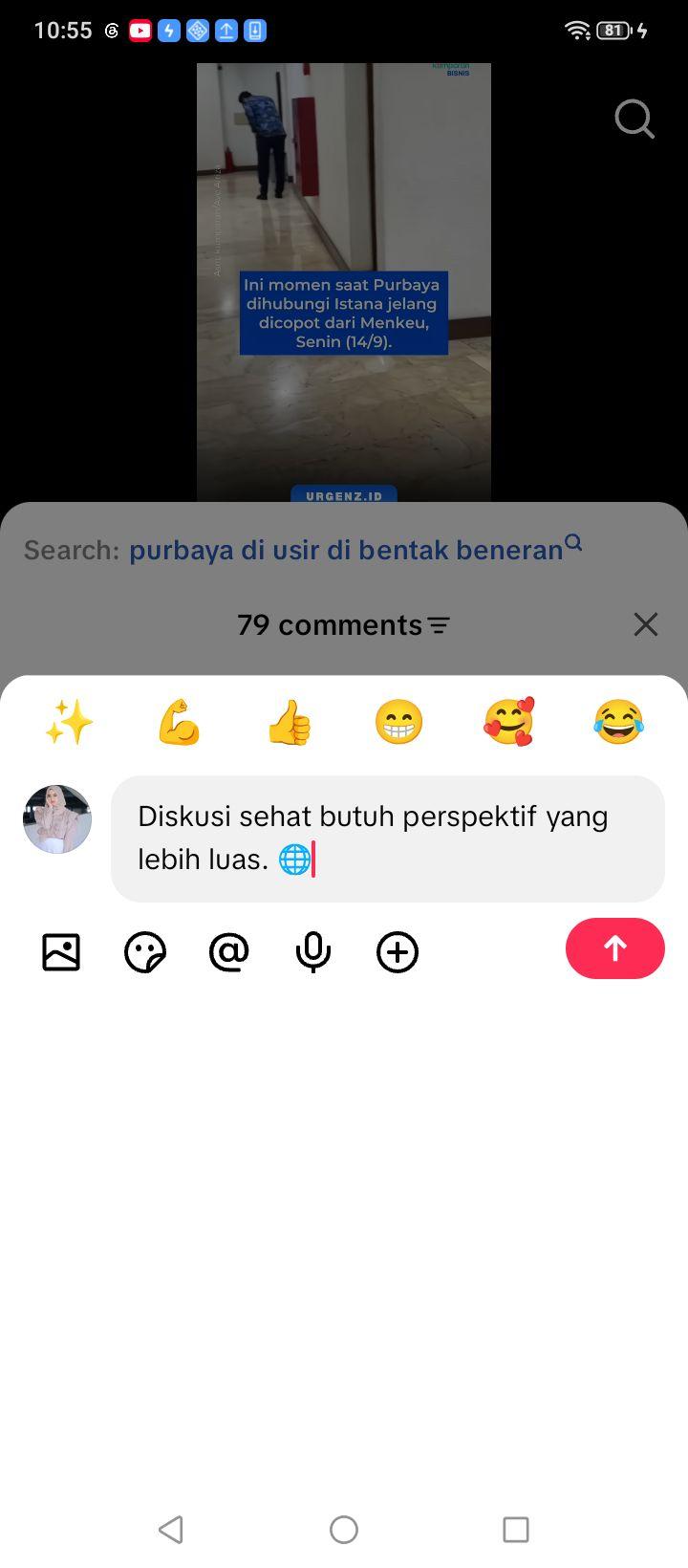Add the thumbs up emoji
688x1568 pixels.
pyautogui.click(x=289, y=722)
